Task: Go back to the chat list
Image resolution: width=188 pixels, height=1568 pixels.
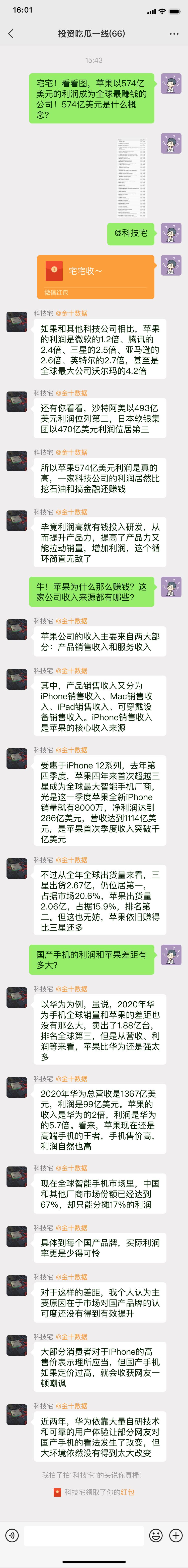Action: [10, 33]
